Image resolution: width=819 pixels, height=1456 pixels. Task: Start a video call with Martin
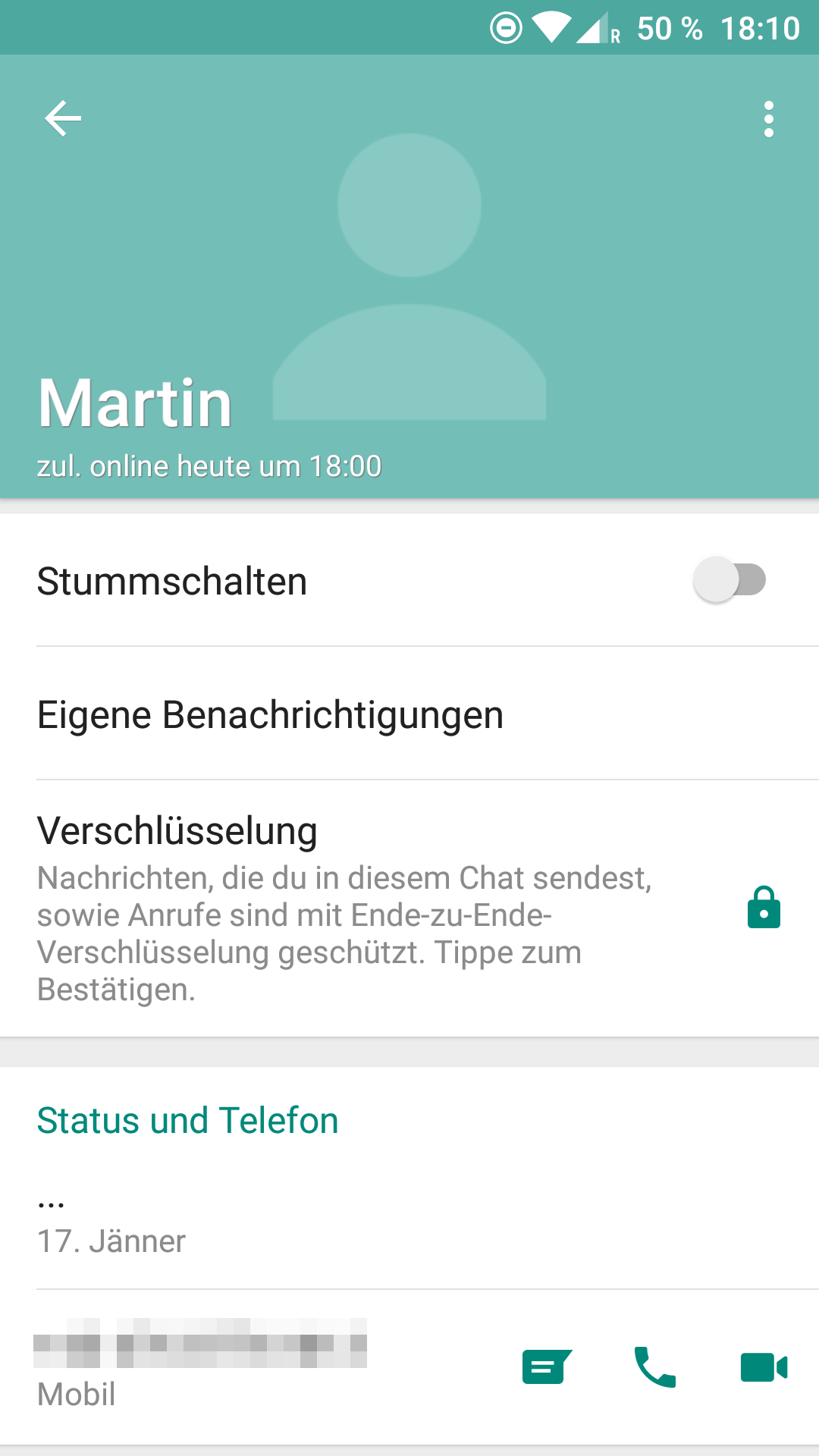point(764,1367)
